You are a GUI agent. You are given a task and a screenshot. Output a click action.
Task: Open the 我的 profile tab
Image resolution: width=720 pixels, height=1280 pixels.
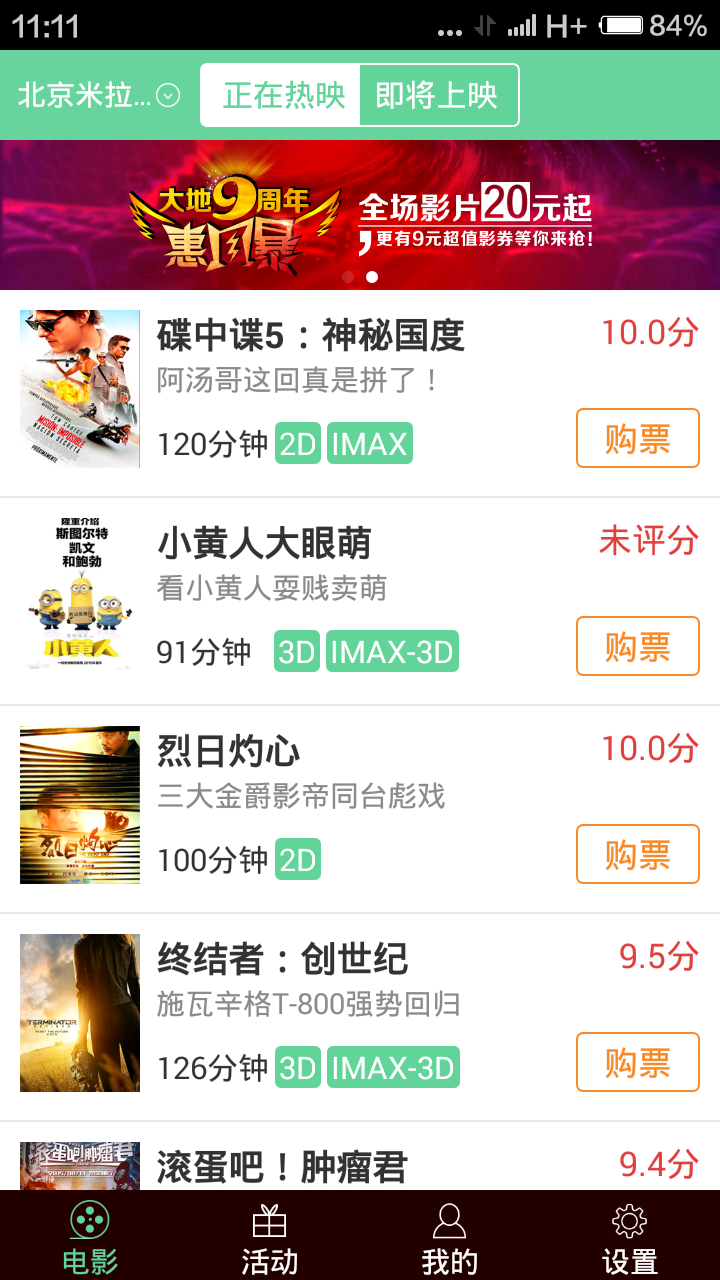point(449,1236)
